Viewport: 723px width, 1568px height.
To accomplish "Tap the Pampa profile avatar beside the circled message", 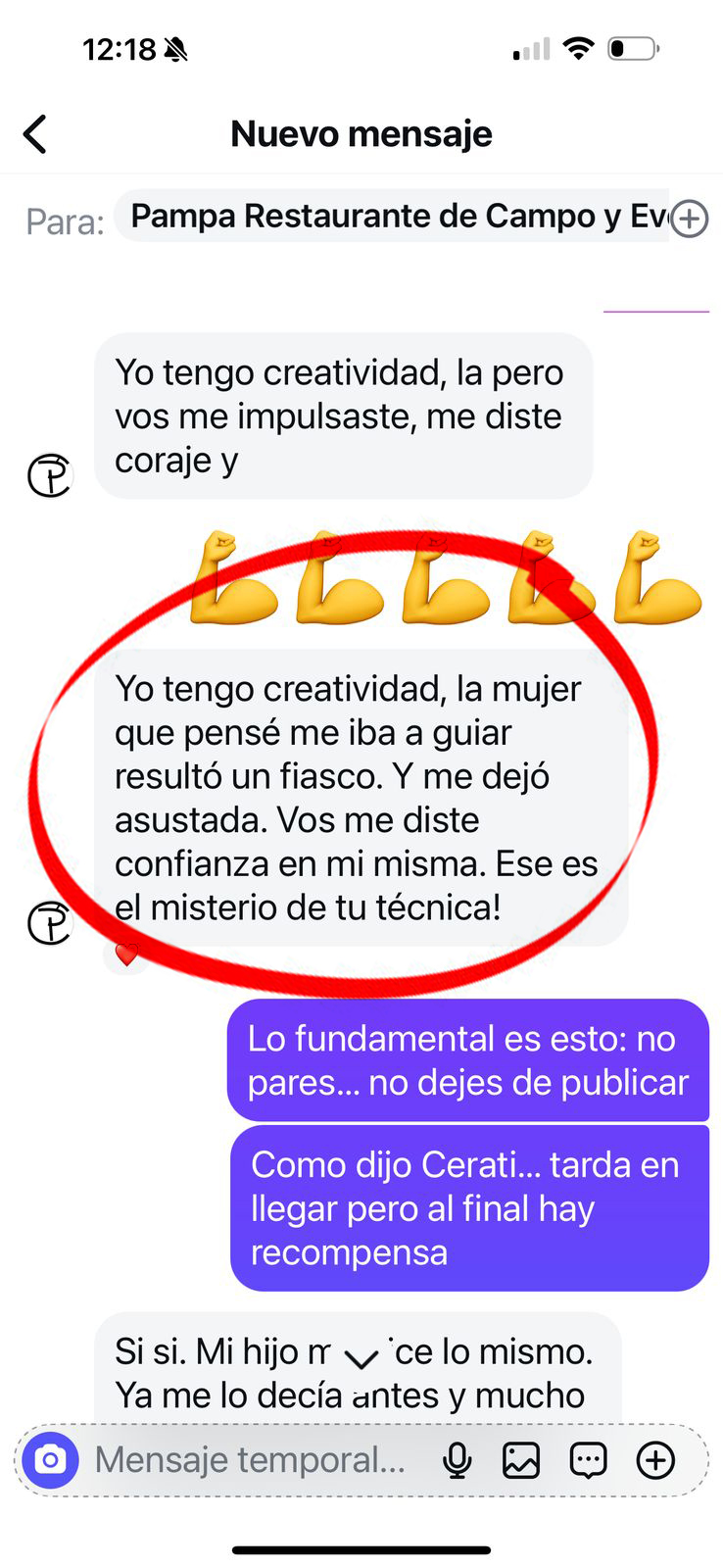I will coord(49,923).
